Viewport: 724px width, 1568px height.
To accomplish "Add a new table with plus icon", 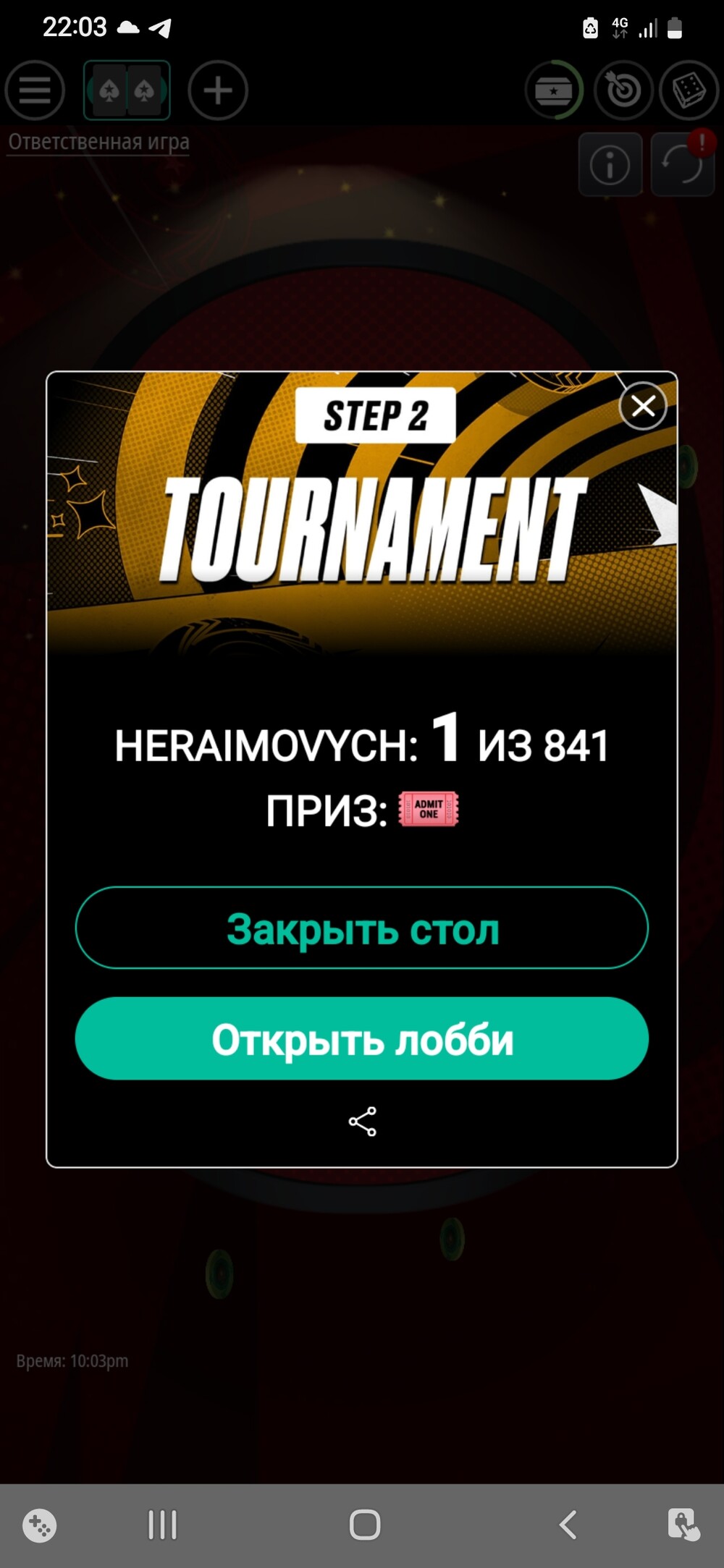I will pyautogui.click(x=218, y=90).
